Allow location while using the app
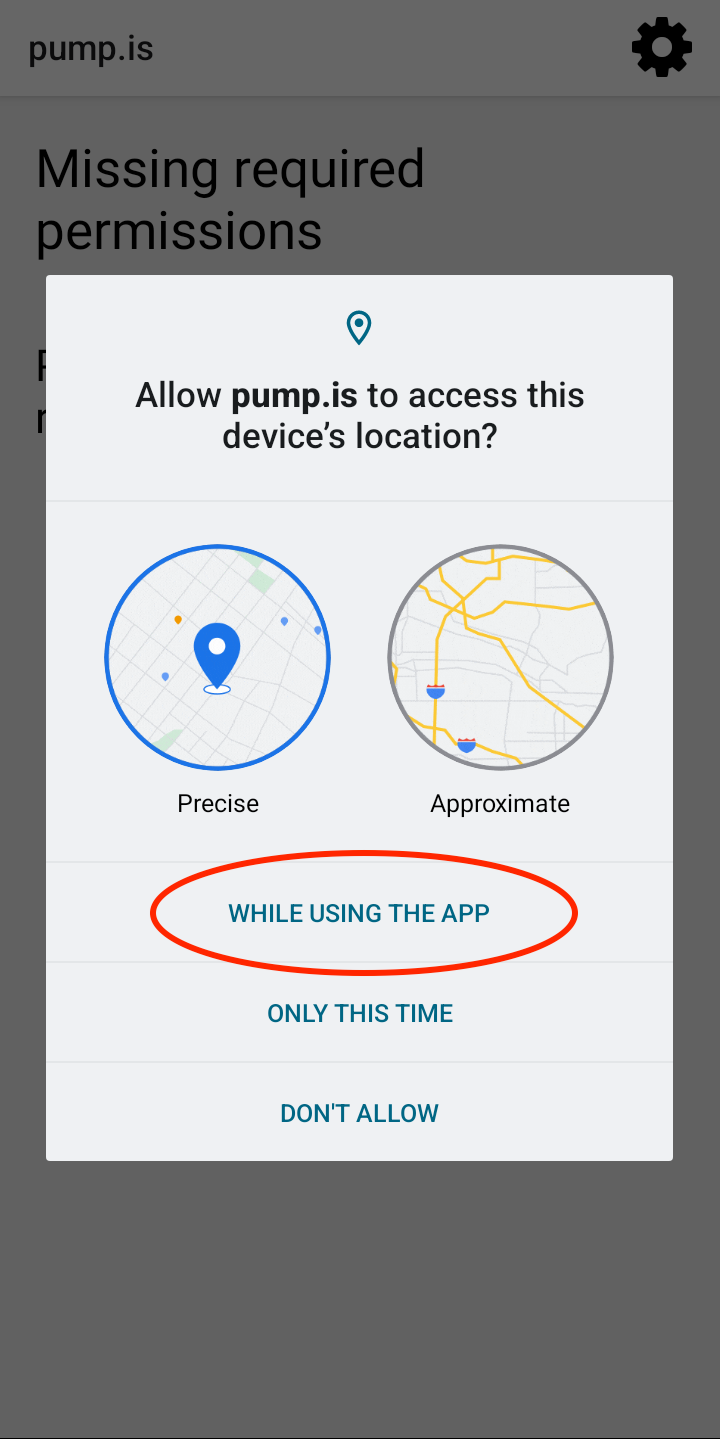 pos(359,913)
